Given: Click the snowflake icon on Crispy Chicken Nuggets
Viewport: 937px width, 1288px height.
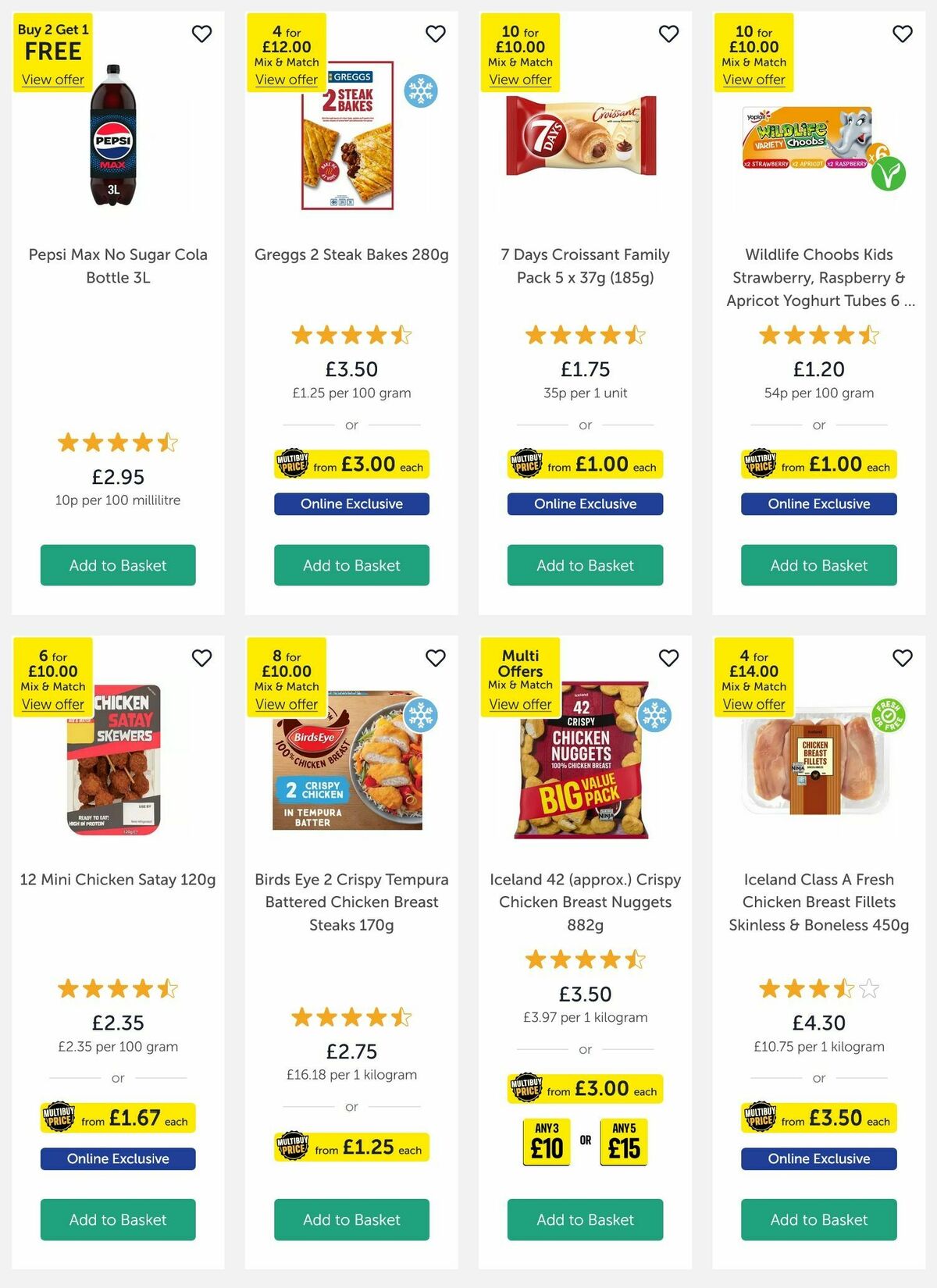Looking at the screenshot, I should tap(654, 716).
